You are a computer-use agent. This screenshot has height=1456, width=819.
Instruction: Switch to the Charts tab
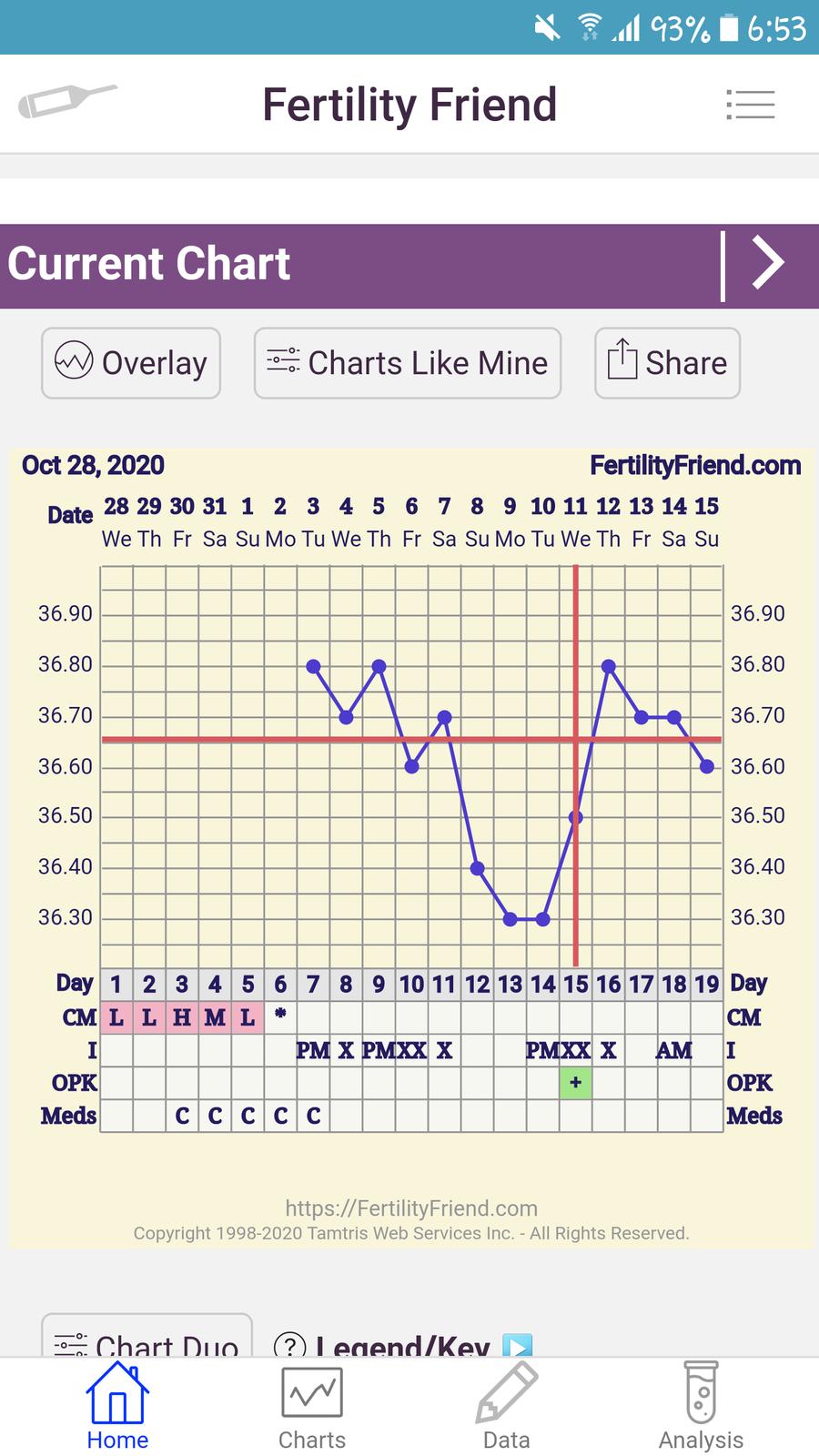312,1407
